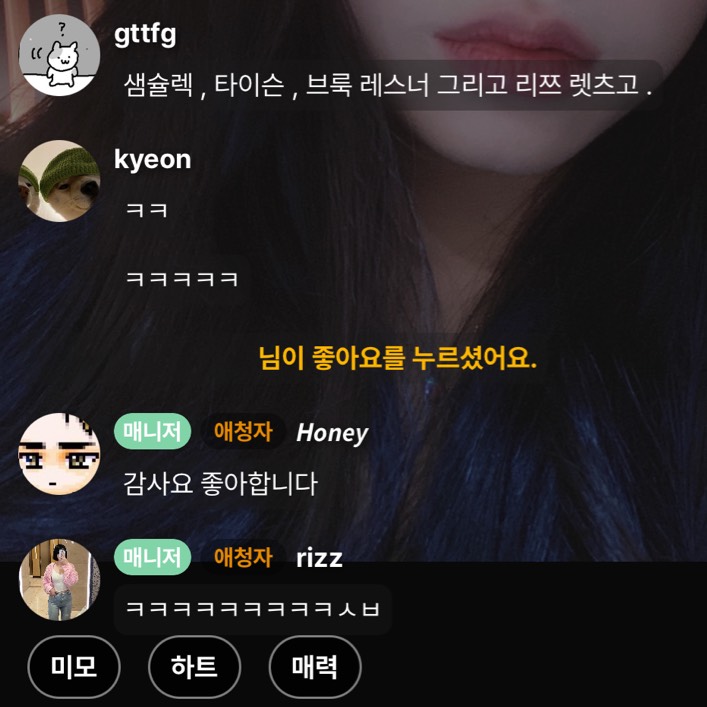Tap the 미모 quick-reply chip
This screenshot has width=707, height=707.
pos(74,667)
